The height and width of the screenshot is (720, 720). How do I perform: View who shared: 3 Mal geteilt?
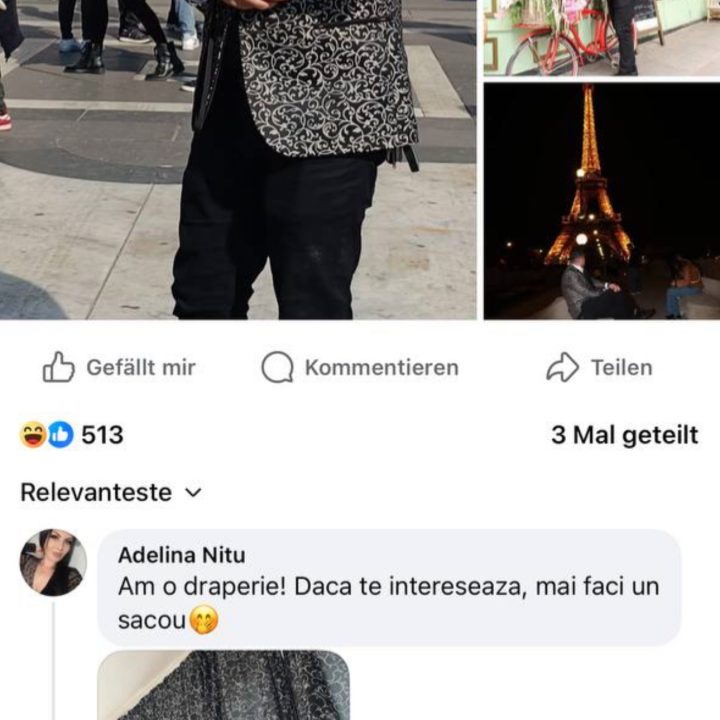coord(624,435)
